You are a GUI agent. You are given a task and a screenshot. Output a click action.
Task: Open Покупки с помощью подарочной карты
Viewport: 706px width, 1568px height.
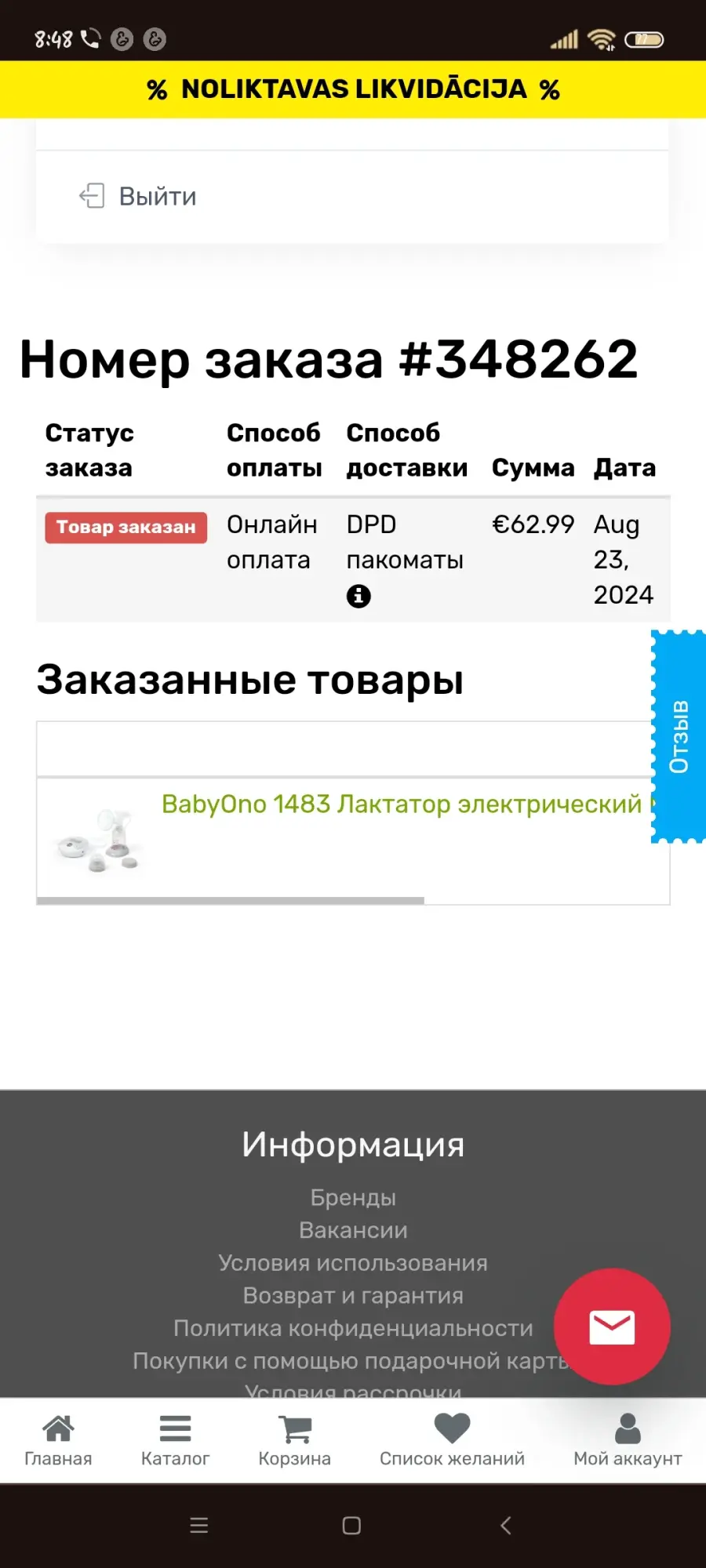click(350, 1361)
